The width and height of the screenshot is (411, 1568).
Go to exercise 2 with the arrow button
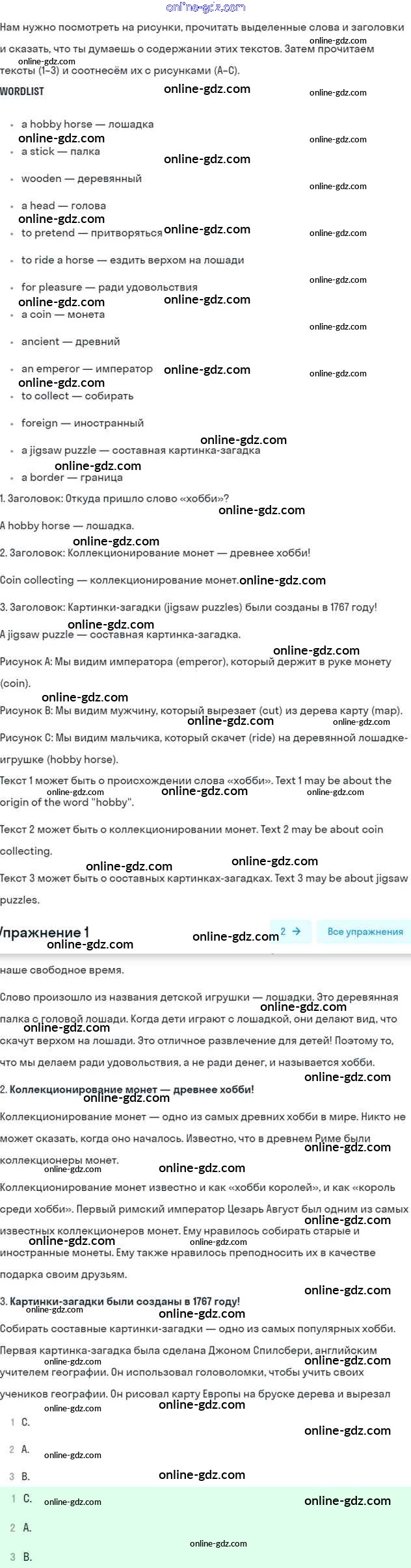(290, 932)
